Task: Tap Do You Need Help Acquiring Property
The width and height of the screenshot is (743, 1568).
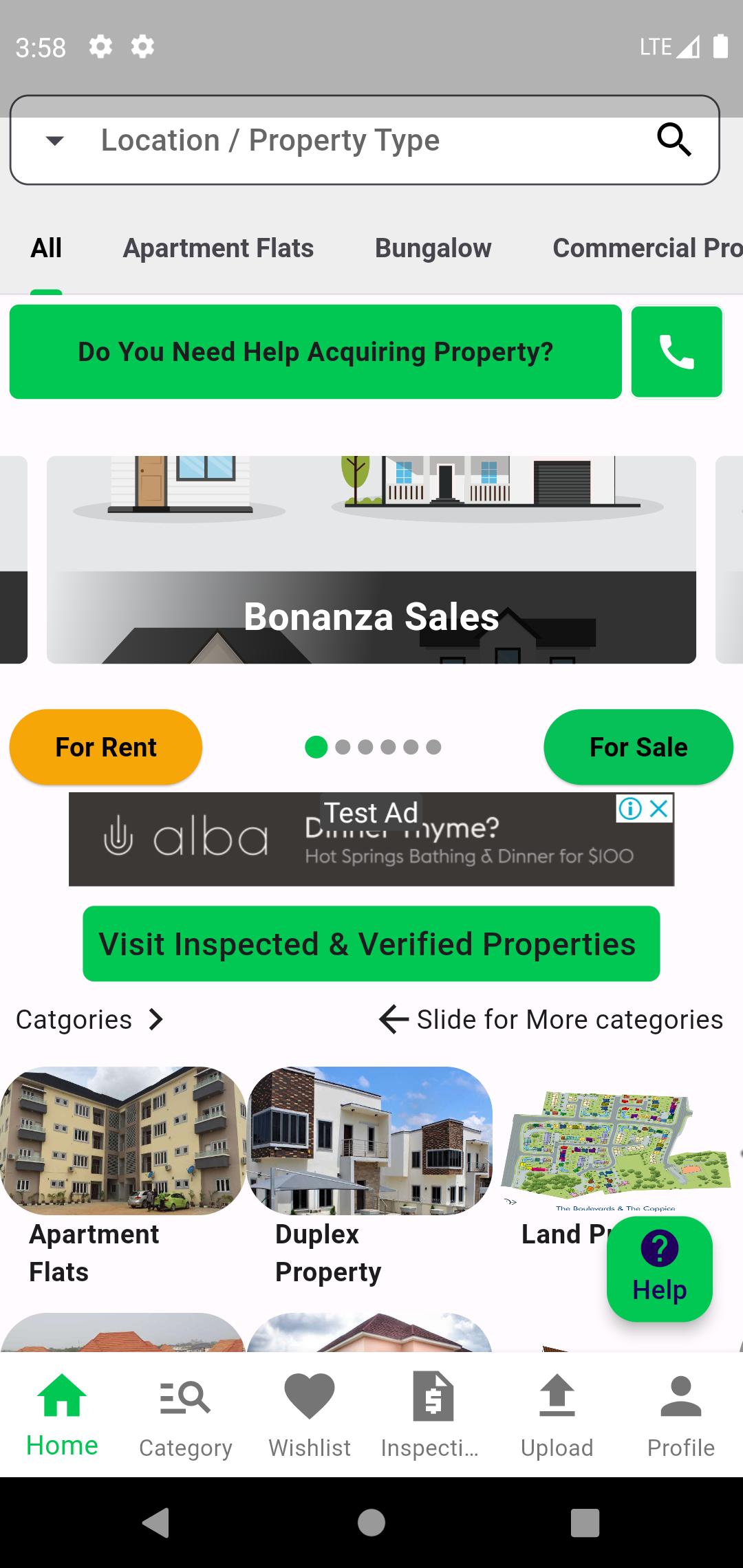Action: (315, 351)
